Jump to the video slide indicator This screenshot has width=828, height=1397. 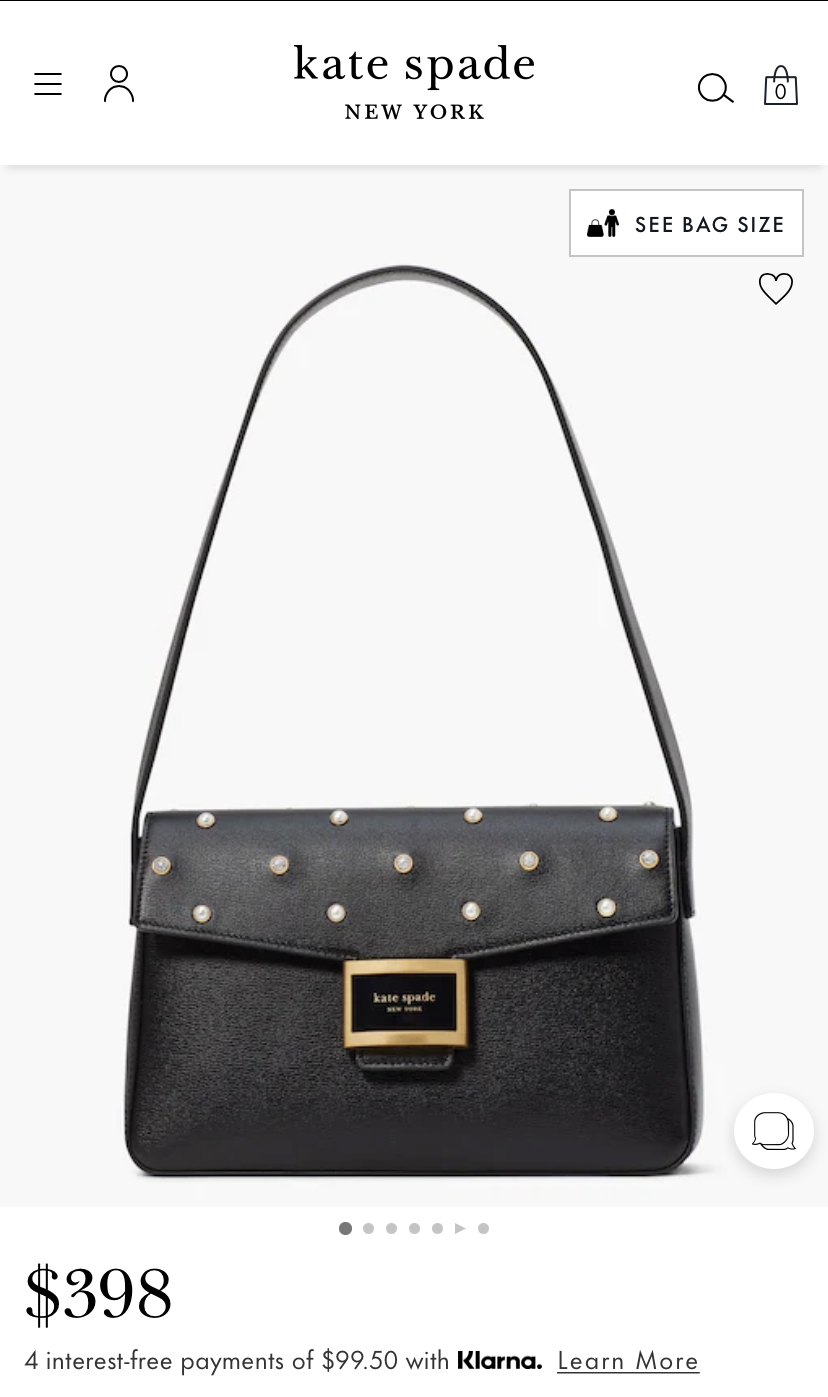pos(460,1229)
